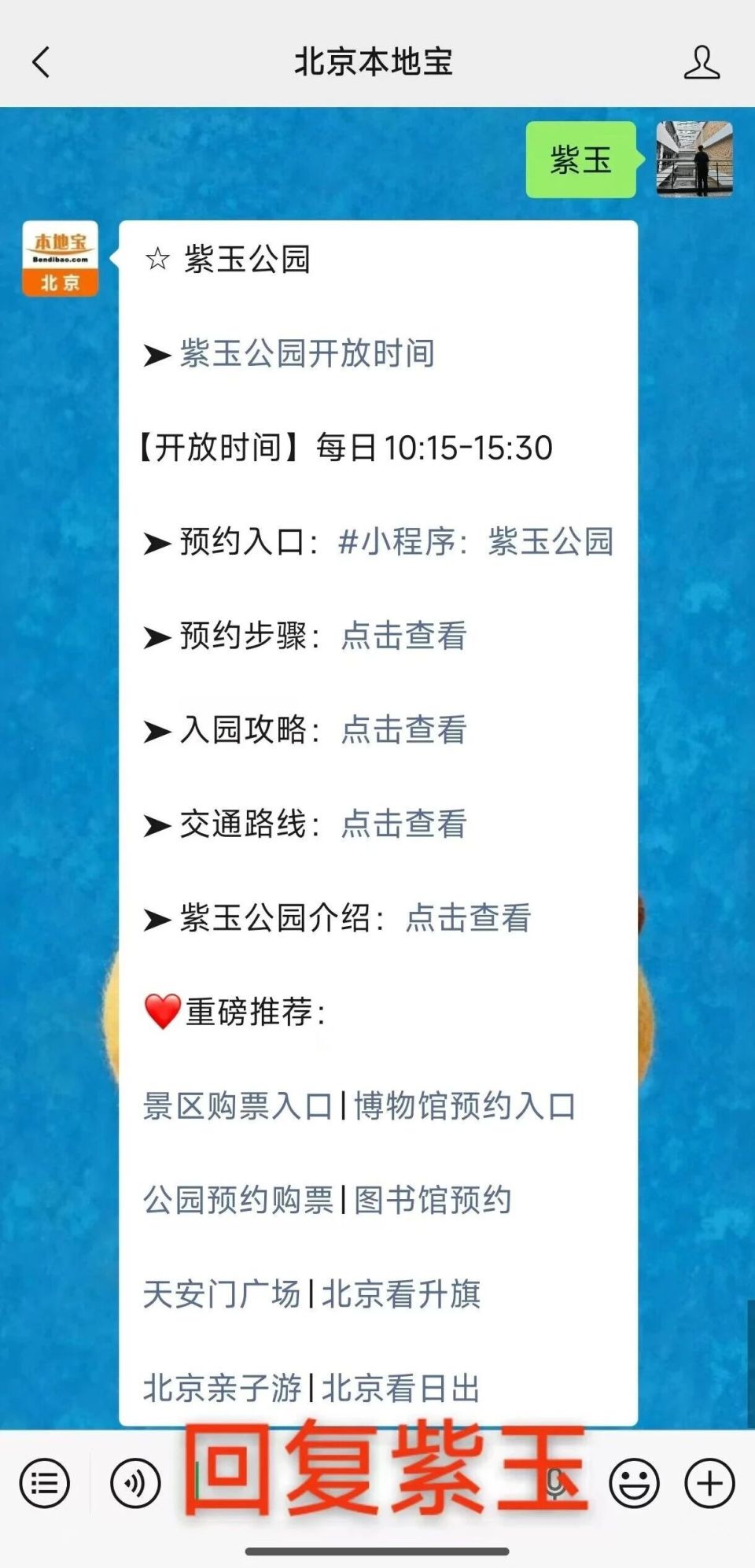Tap the back arrow to exit the chat
Screen dimensions: 755x1568
tap(41, 61)
